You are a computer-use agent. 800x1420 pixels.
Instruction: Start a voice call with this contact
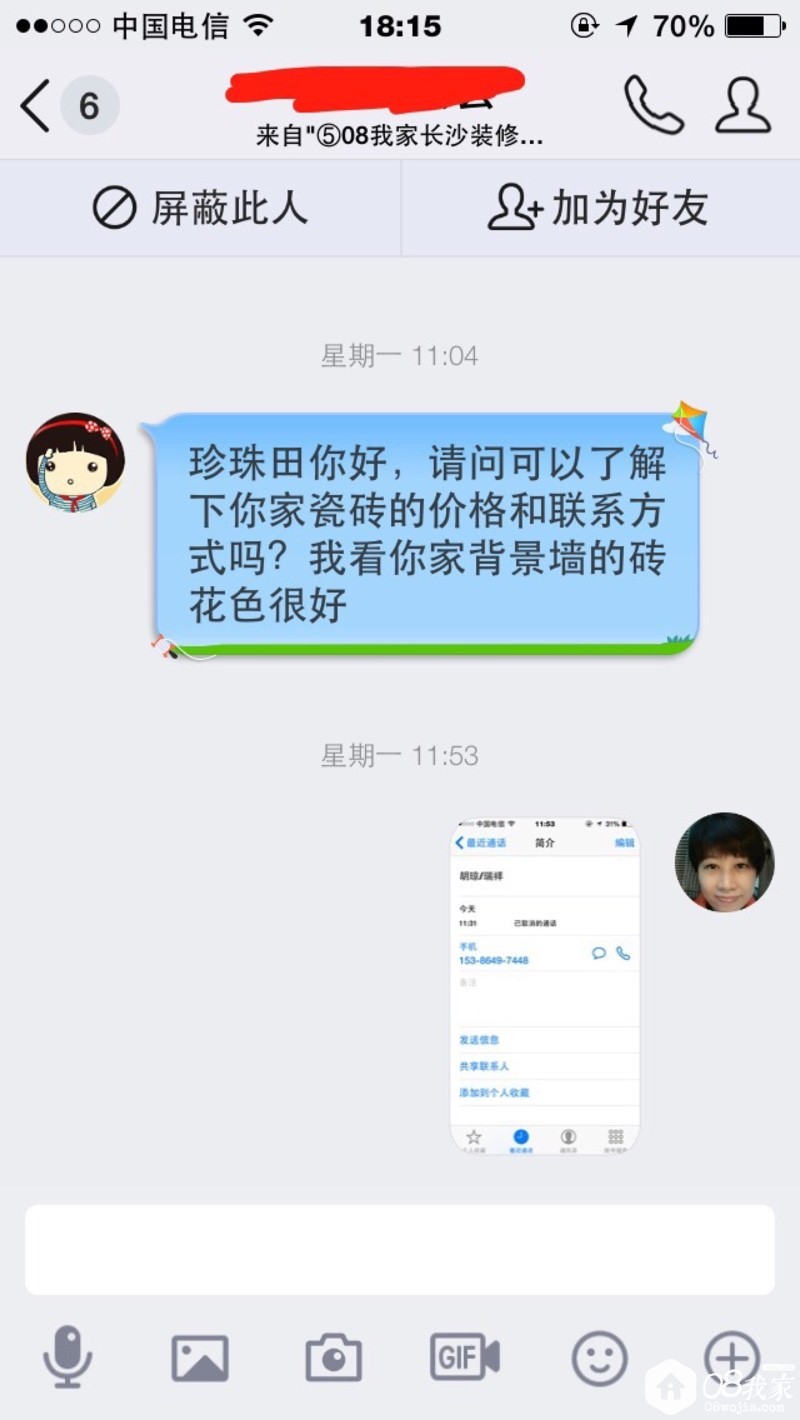click(x=653, y=105)
